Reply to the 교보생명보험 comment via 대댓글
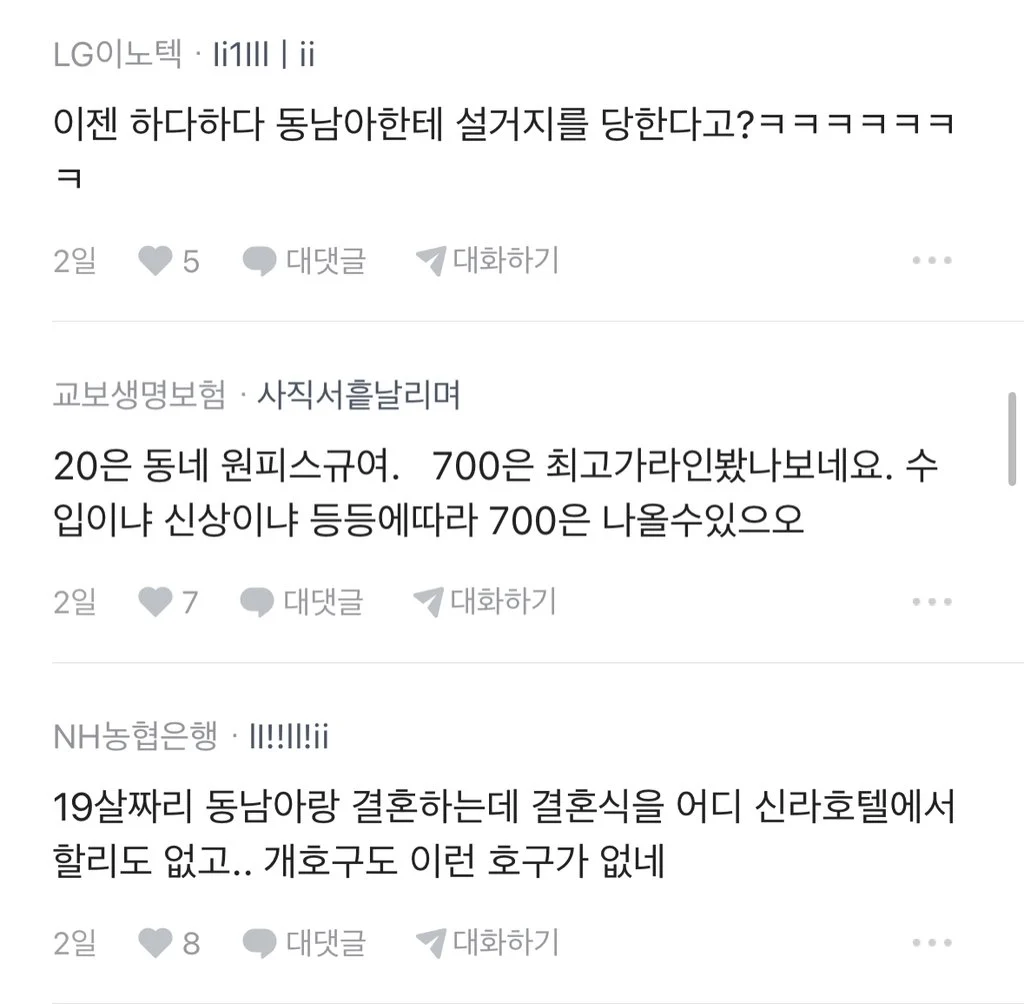This screenshot has width=1024, height=1004. 303,602
